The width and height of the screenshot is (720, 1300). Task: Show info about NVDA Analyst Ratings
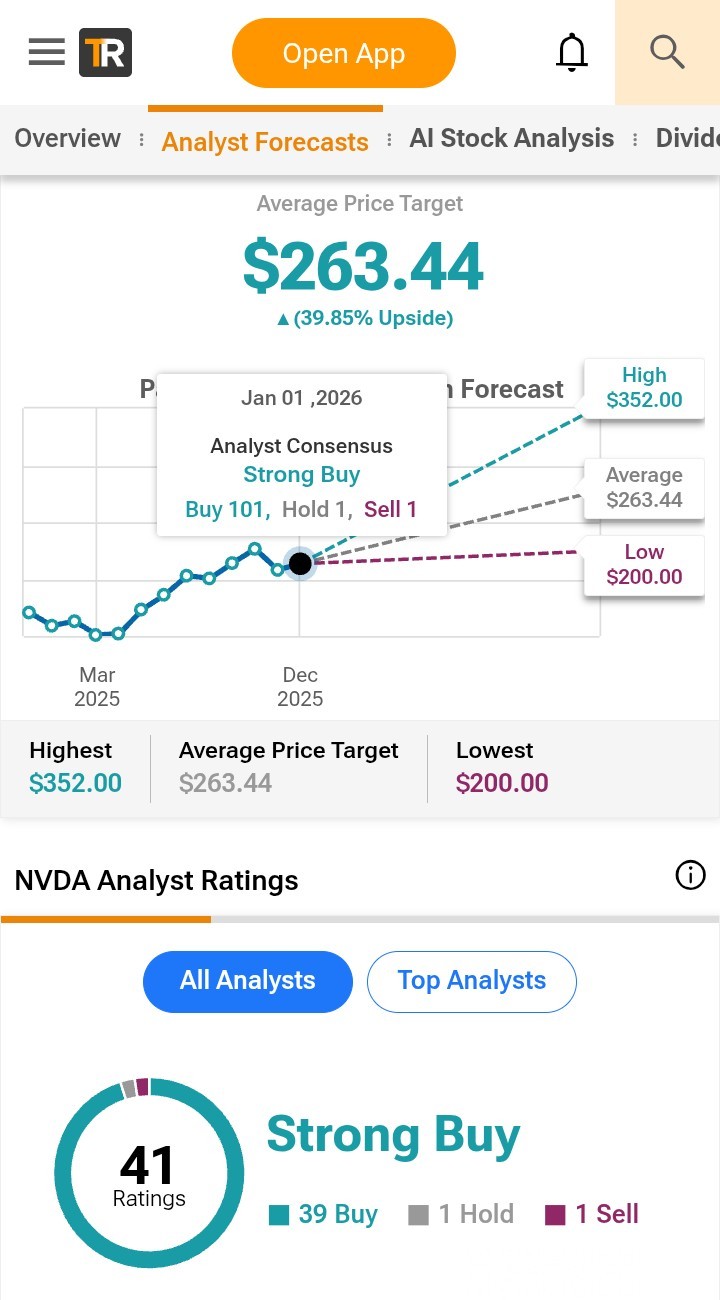(x=690, y=875)
